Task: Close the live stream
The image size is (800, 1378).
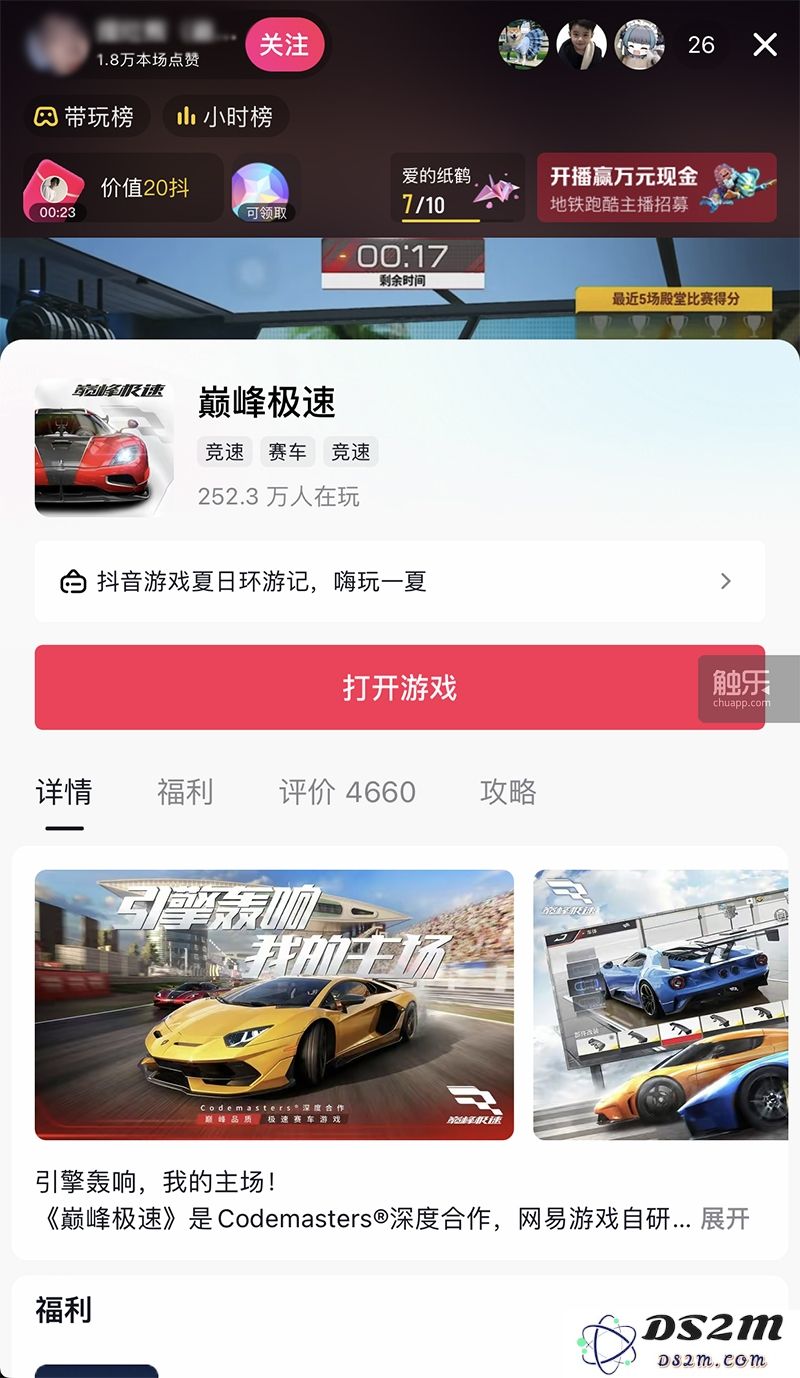Action: click(x=765, y=44)
